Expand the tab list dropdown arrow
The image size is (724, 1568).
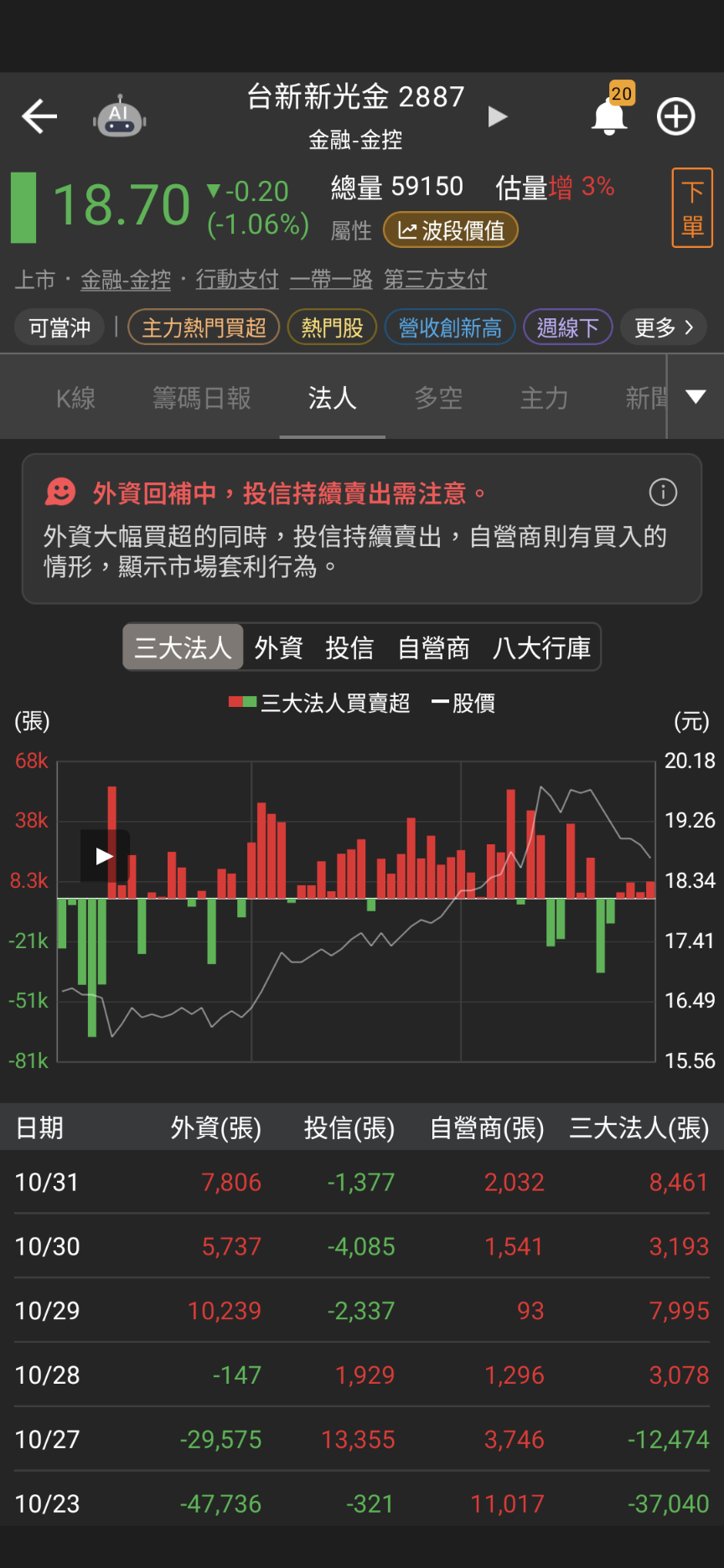(x=696, y=397)
